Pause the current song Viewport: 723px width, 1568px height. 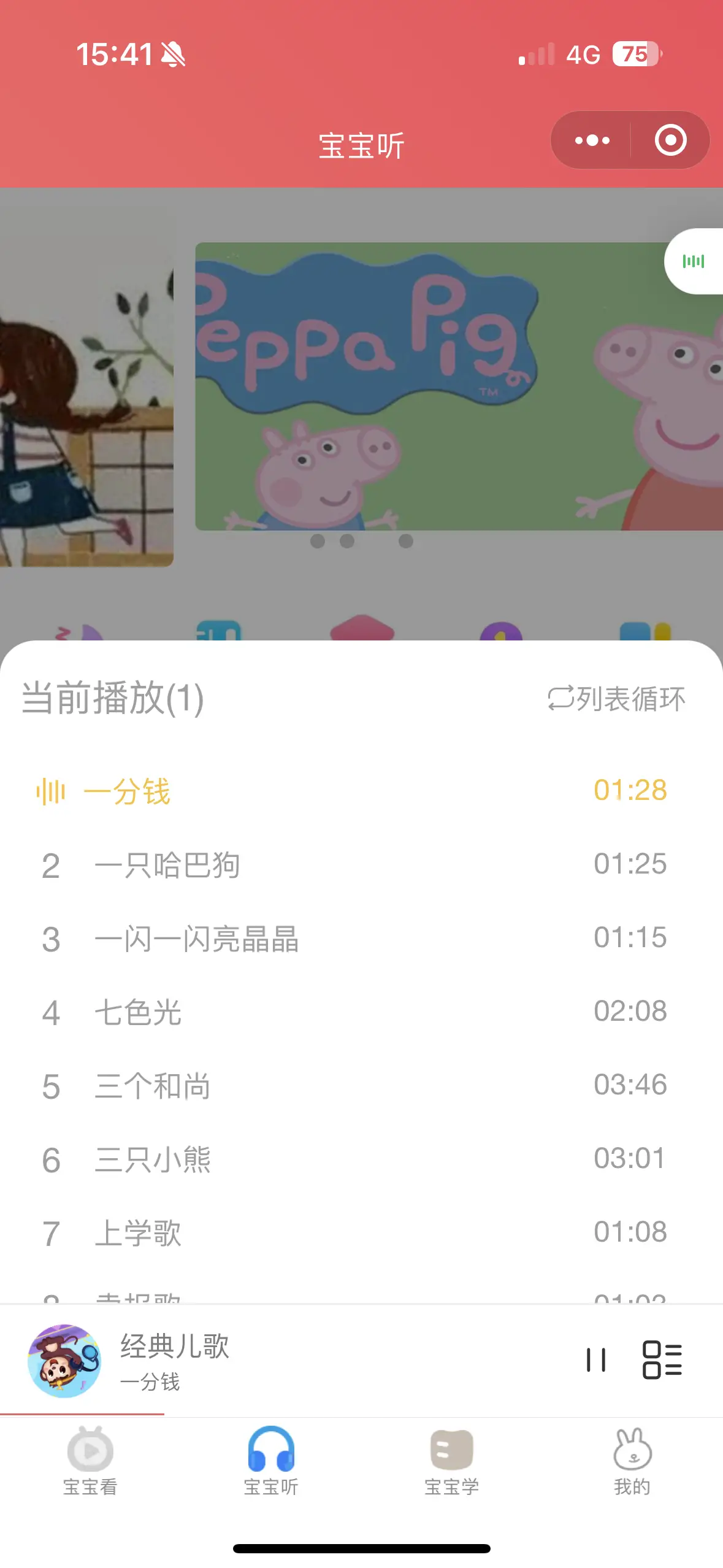(x=595, y=1360)
